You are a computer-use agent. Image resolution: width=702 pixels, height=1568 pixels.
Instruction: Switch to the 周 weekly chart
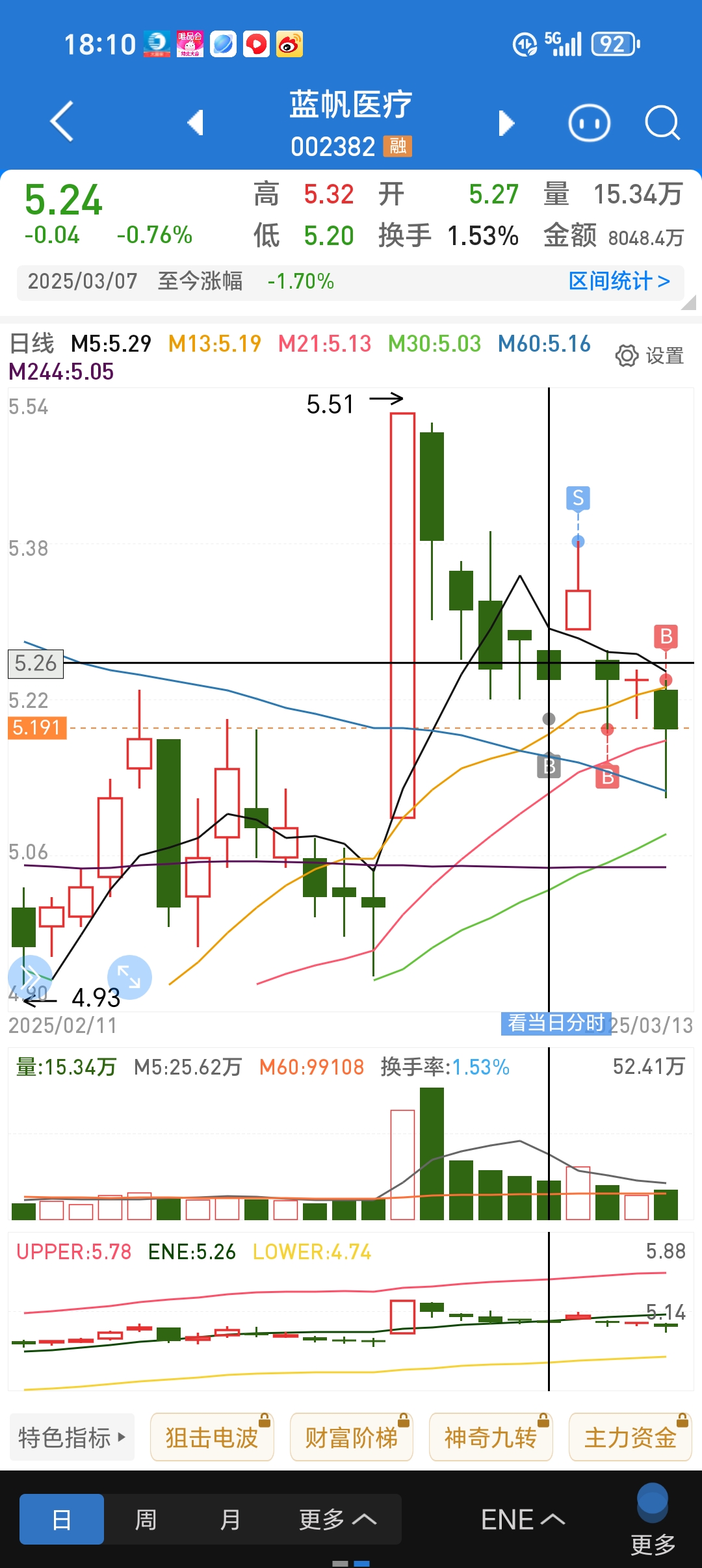pos(146,1519)
